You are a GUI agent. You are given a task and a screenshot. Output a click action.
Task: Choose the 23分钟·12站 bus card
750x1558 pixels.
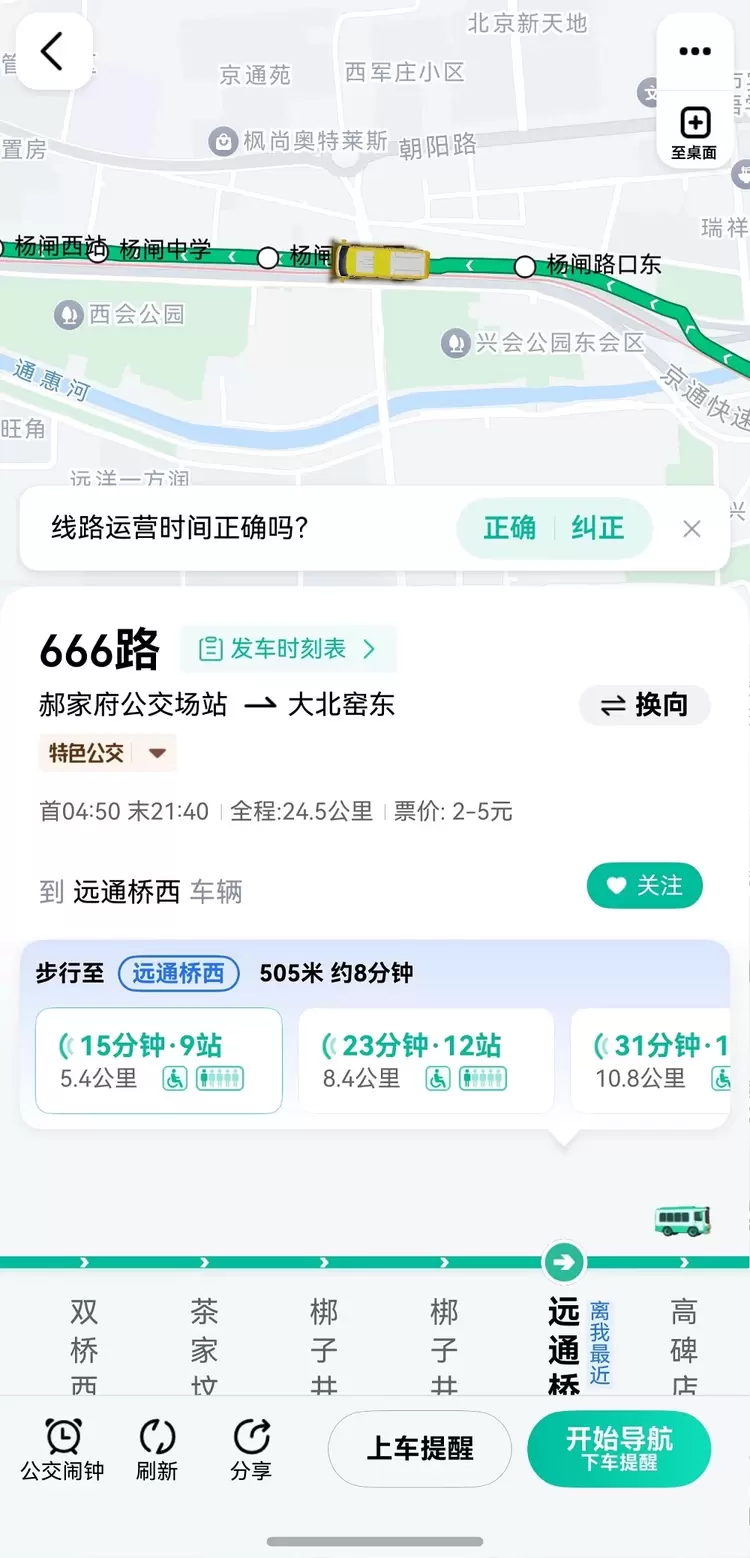pyautogui.click(x=427, y=1061)
